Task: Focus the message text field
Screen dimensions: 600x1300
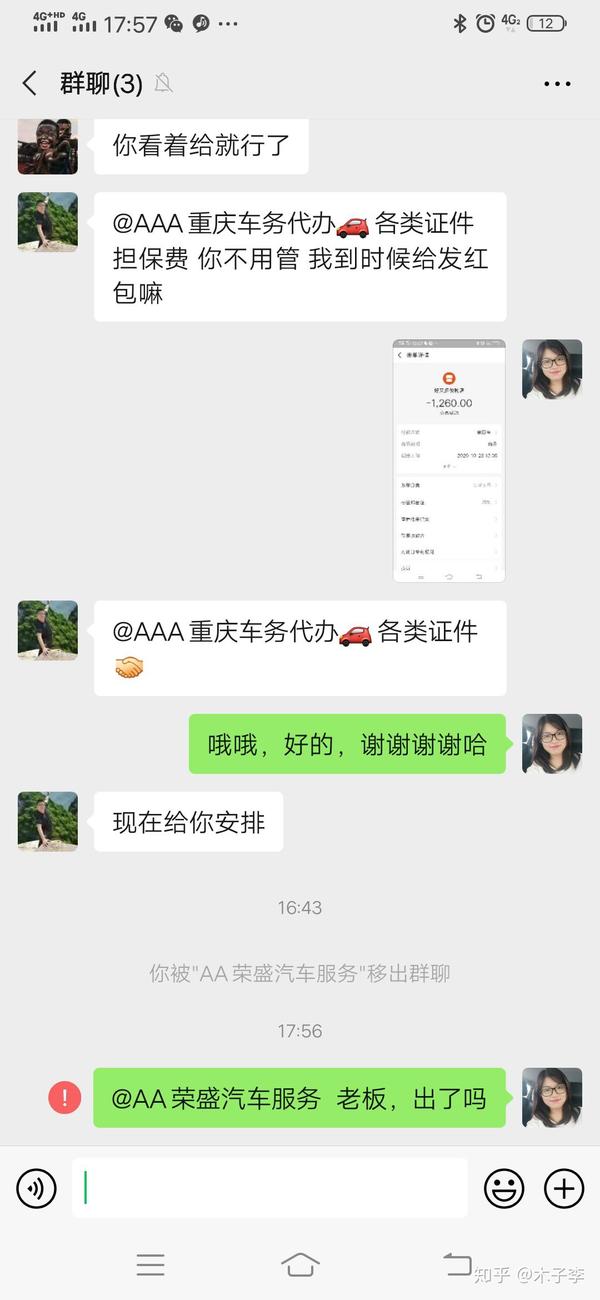Action: (x=270, y=1188)
